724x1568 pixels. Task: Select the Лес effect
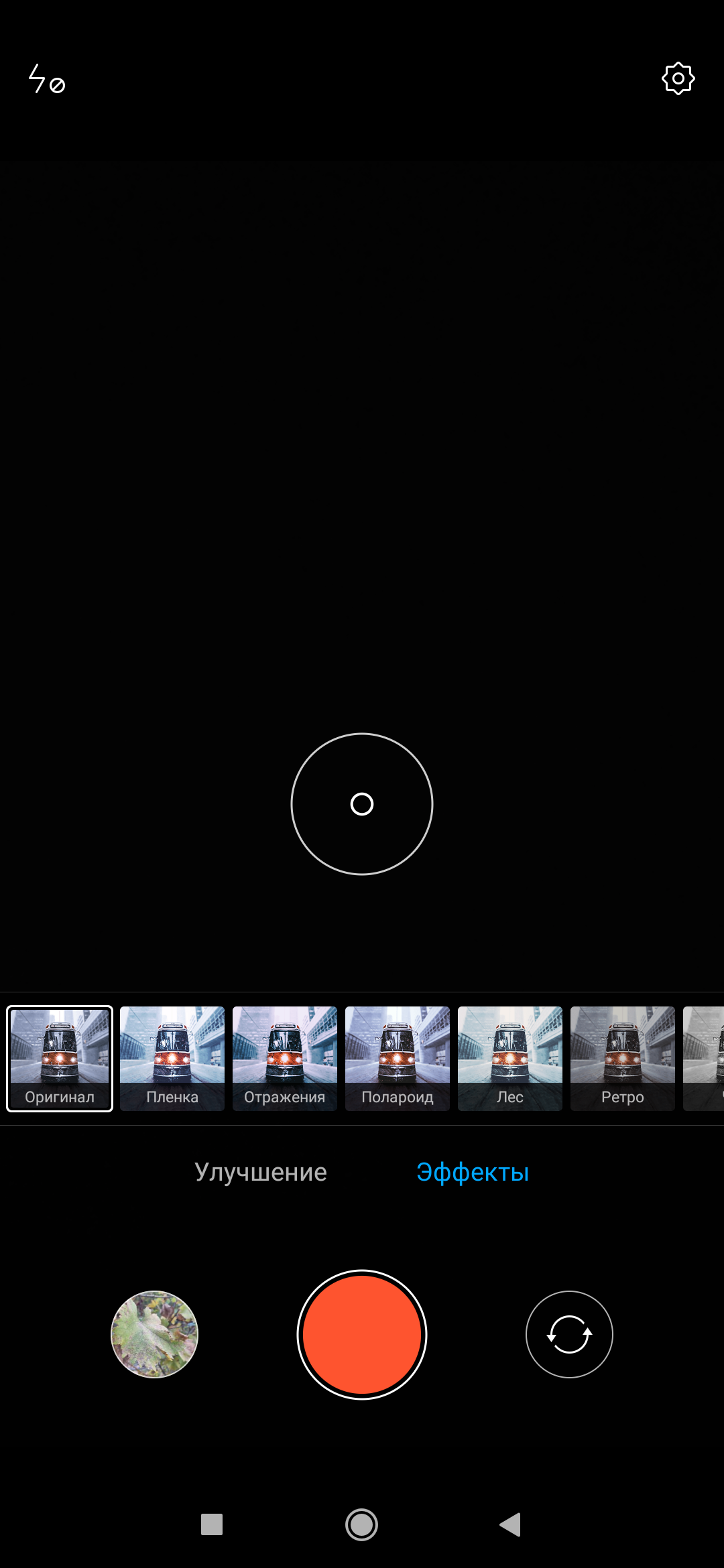[x=510, y=1058]
